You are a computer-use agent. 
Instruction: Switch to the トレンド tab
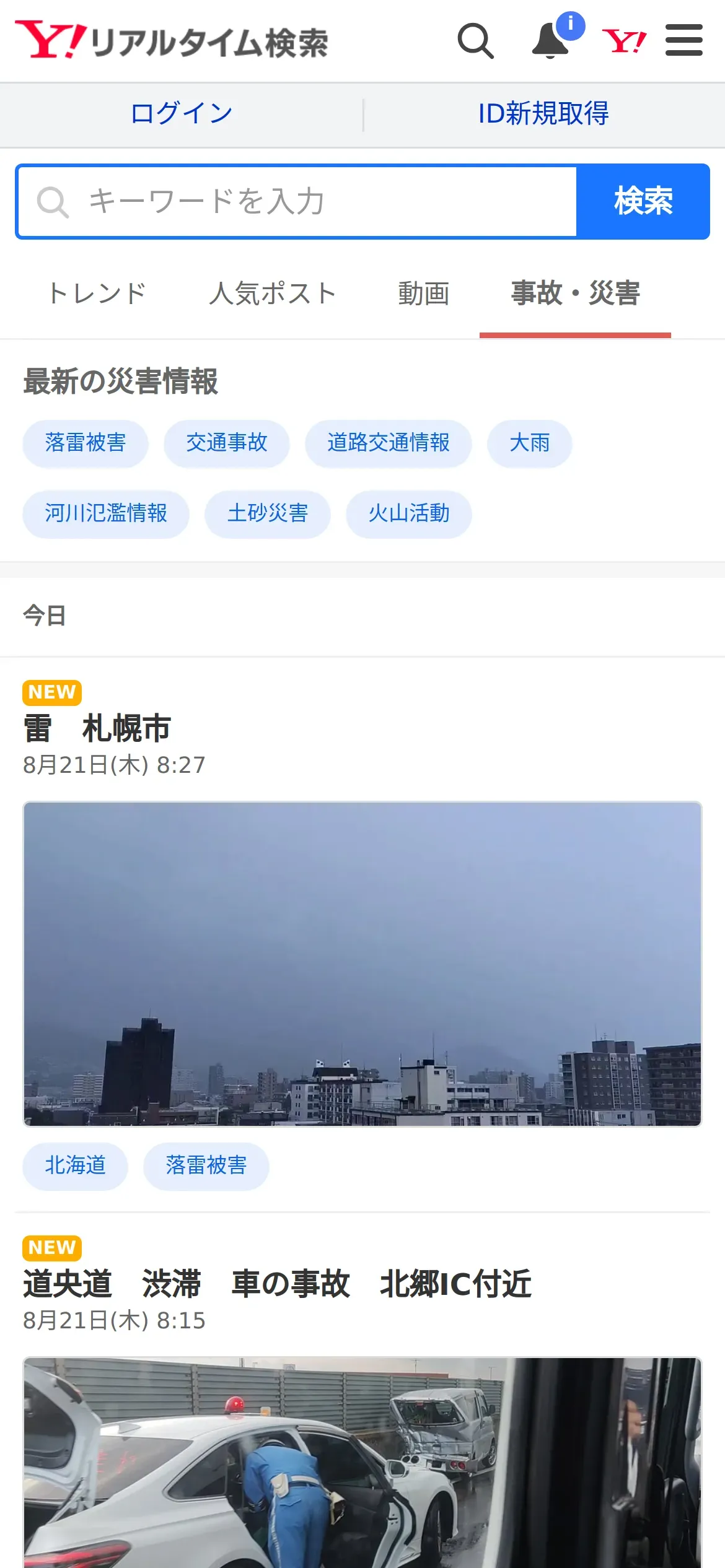(x=97, y=294)
